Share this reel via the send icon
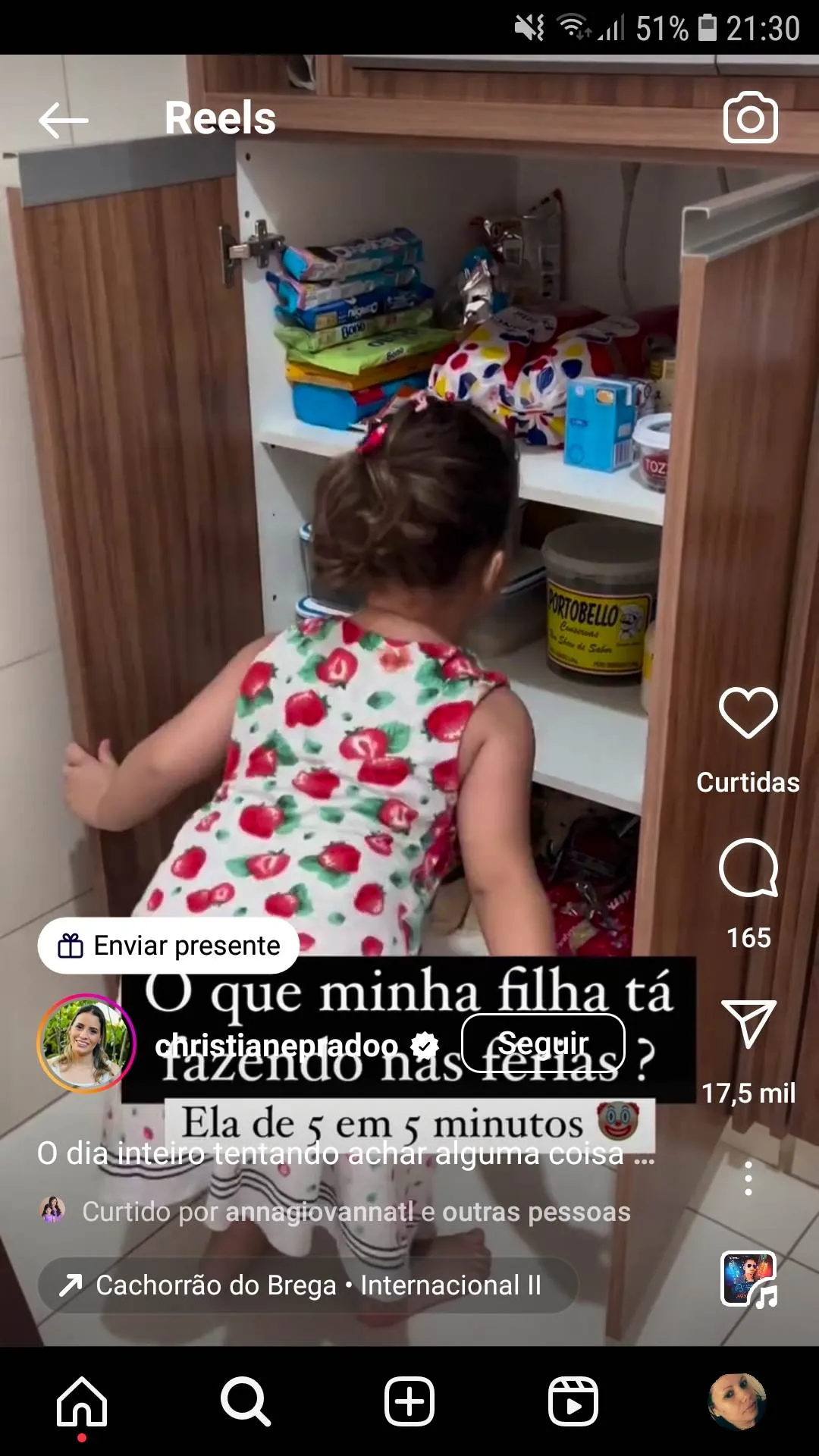Image resolution: width=819 pixels, height=1456 pixels. coord(748,1024)
